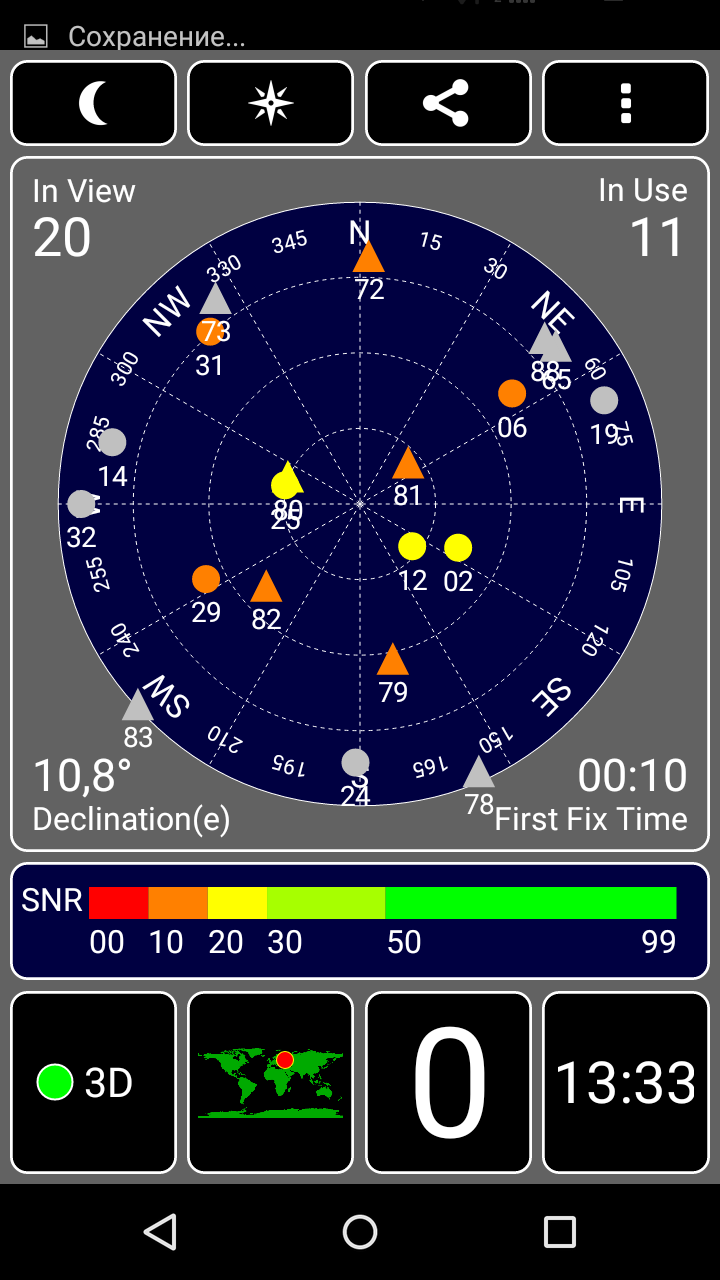The width and height of the screenshot is (720, 1280).
Task: Go to the home screen
Action: tap(360, 1232)
